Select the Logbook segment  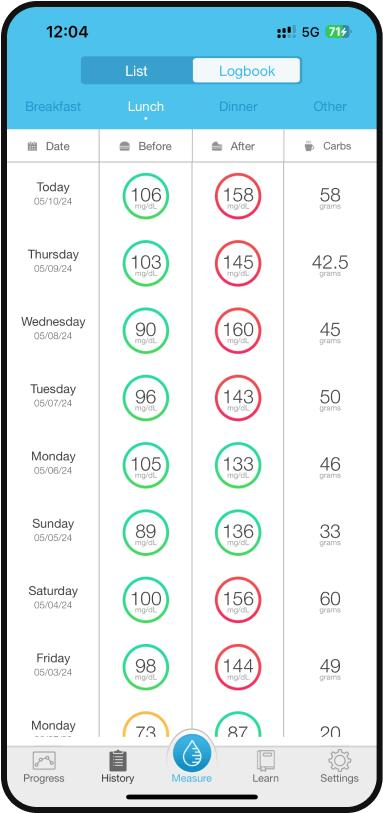247,71
